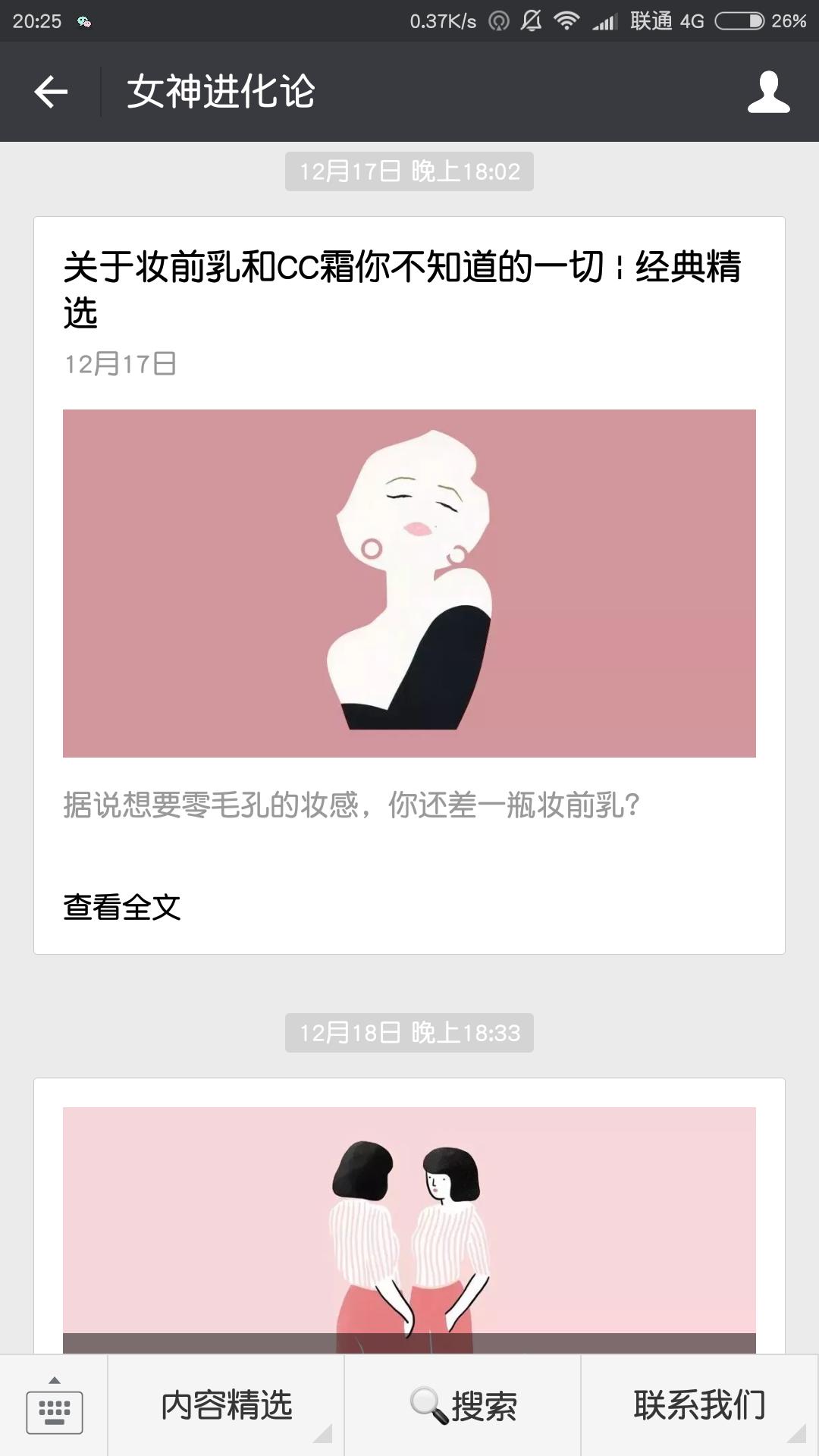The height and width of the screenshot is (1456, 819).
Task: Open the 搜索 menu item
Action: (463, 1406)
